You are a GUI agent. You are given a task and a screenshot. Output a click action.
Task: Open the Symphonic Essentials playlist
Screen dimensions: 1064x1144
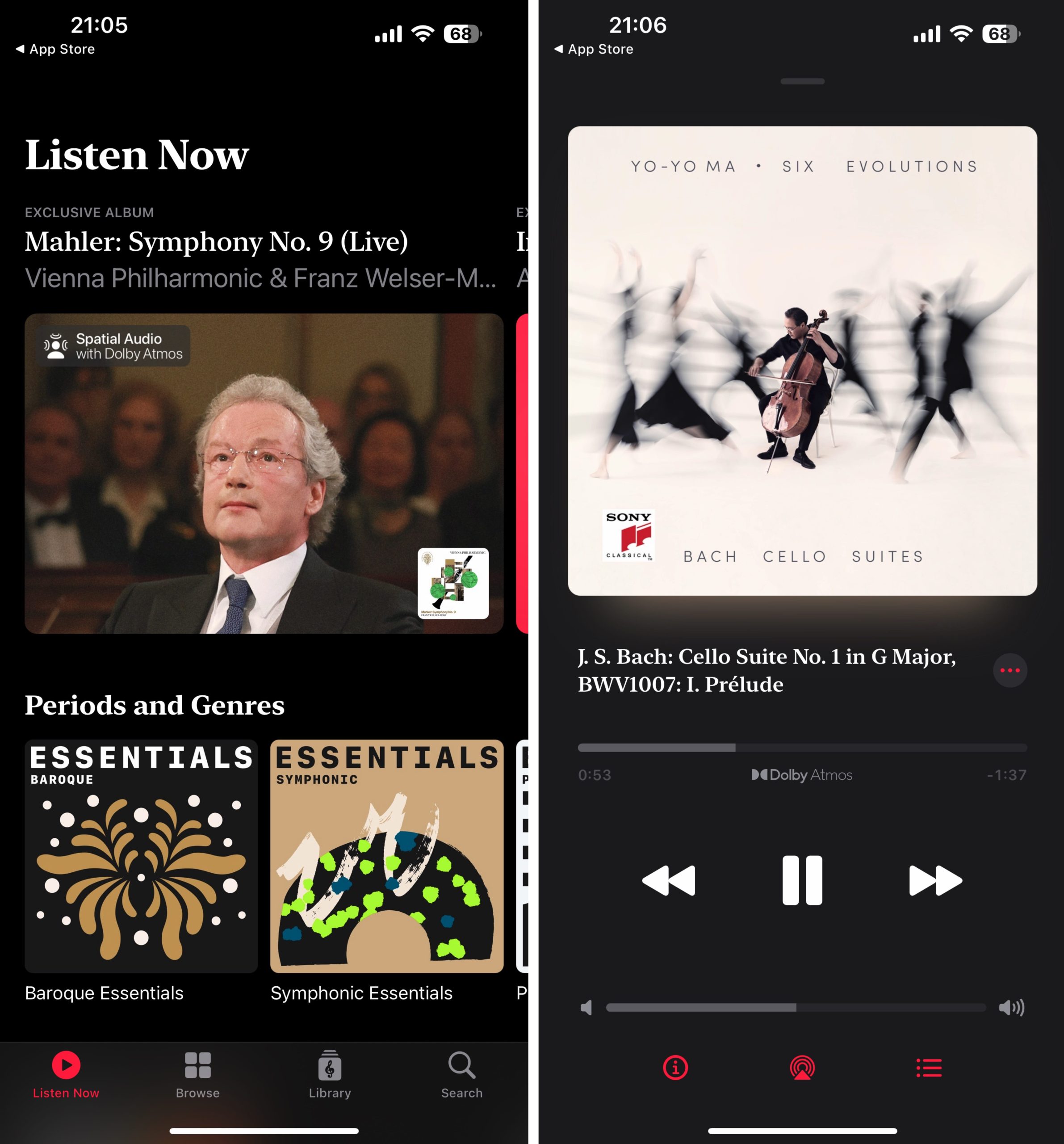(386, 856)
